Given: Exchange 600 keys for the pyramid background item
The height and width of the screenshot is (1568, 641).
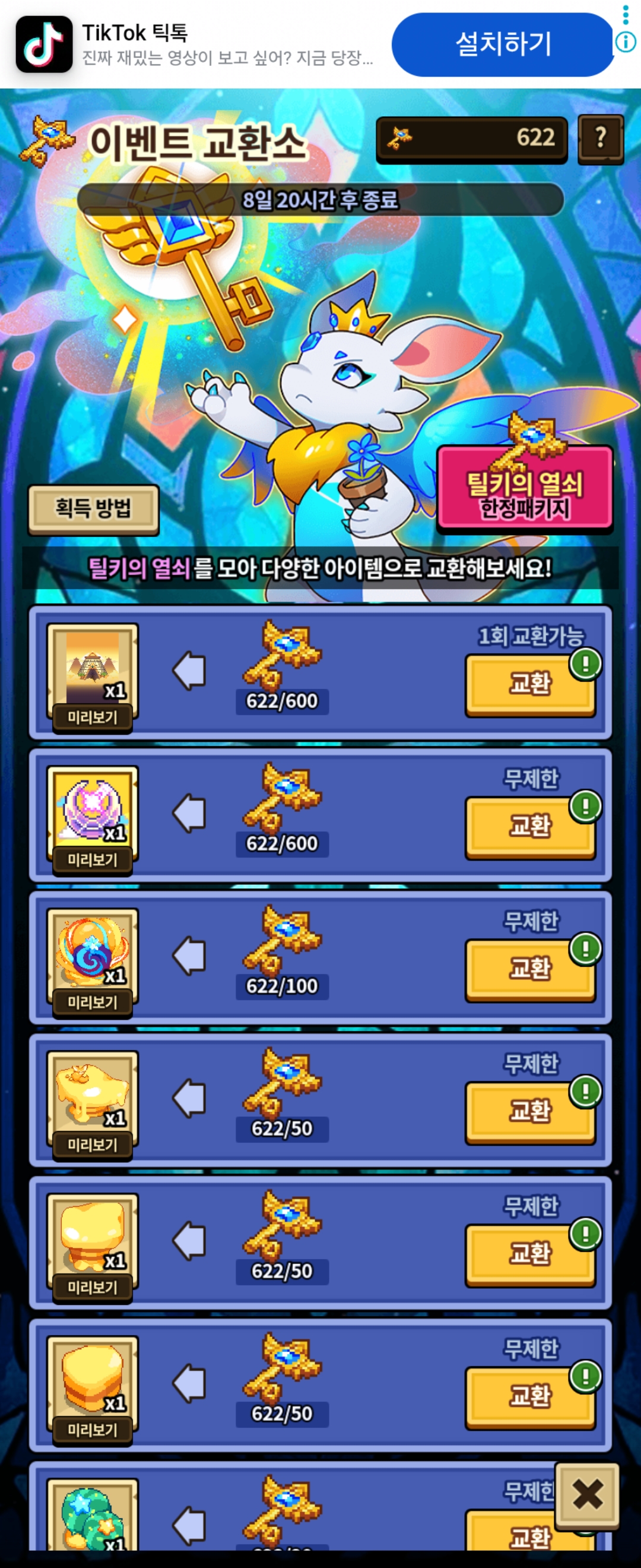Looking at the screenshot, I should click(x=529, y=684).
